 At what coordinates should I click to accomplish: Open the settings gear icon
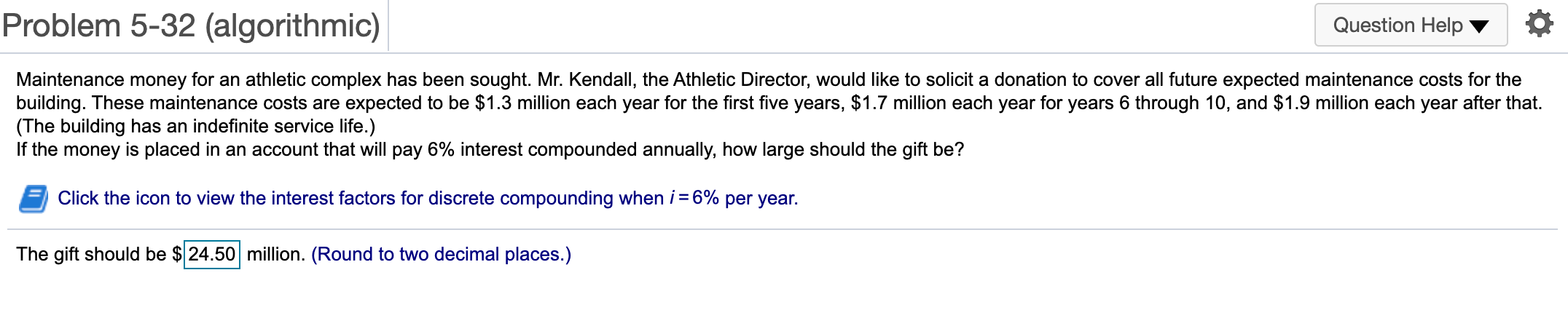pos(1539,25)
